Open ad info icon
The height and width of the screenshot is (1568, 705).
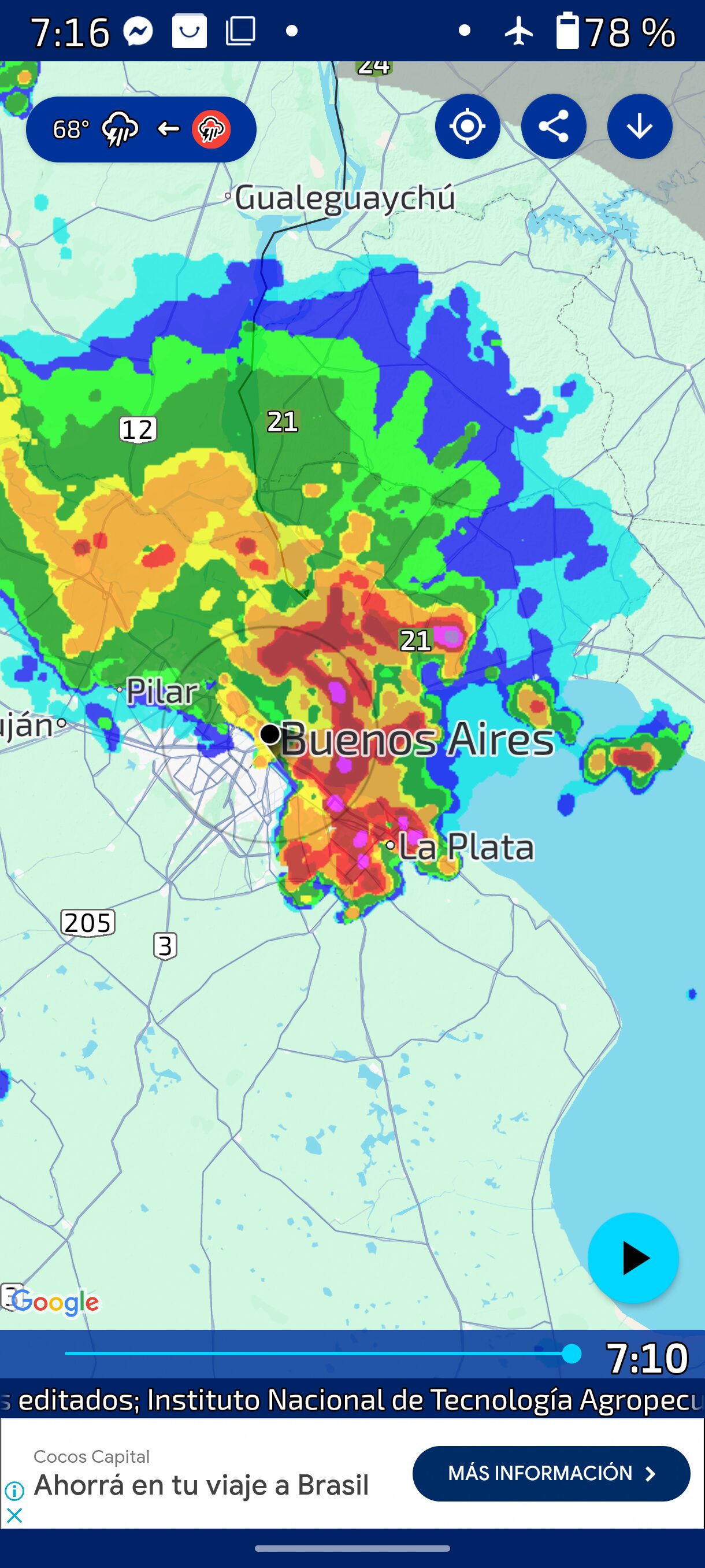pyautogui.click(x=14, y=1491)
